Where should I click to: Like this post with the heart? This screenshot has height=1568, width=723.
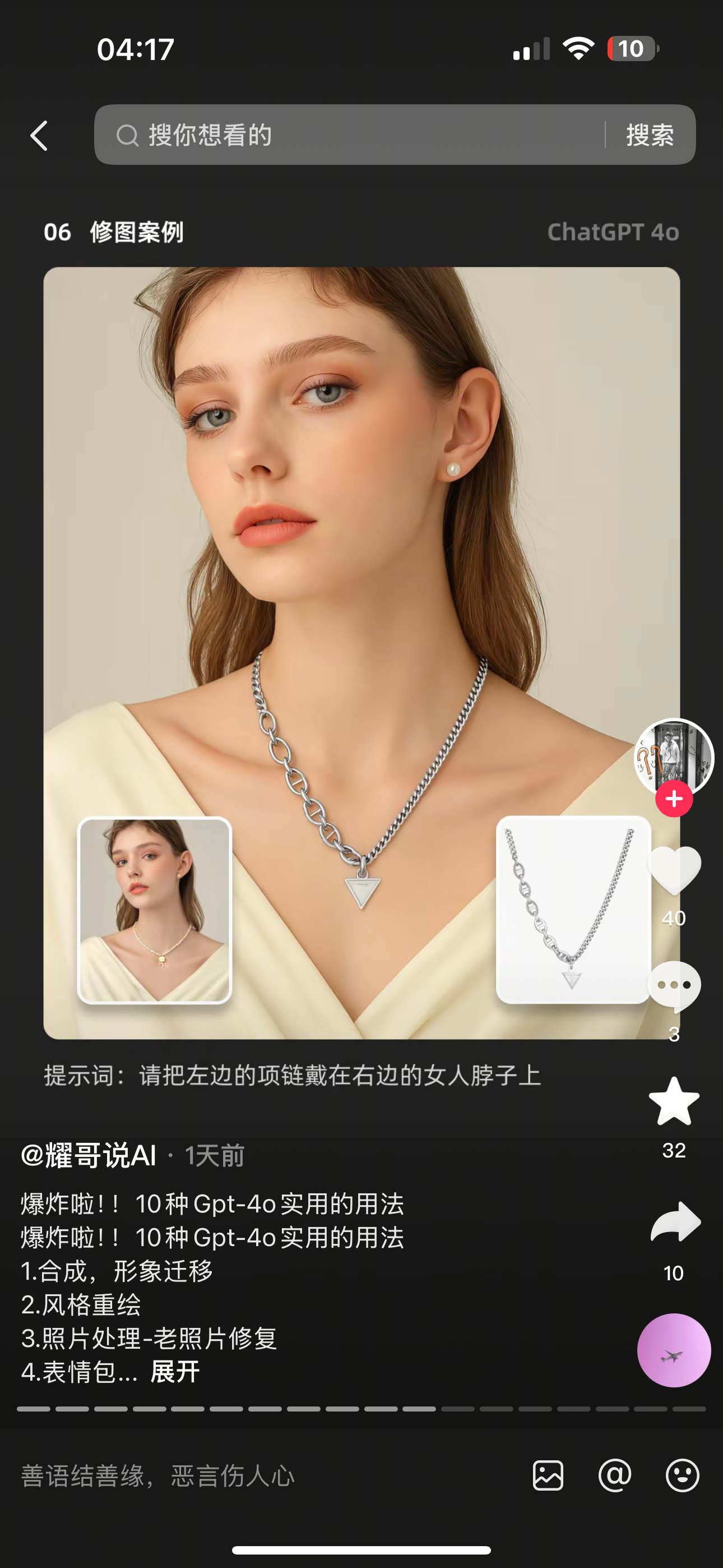pyautogui.click(x=674, y=870)
